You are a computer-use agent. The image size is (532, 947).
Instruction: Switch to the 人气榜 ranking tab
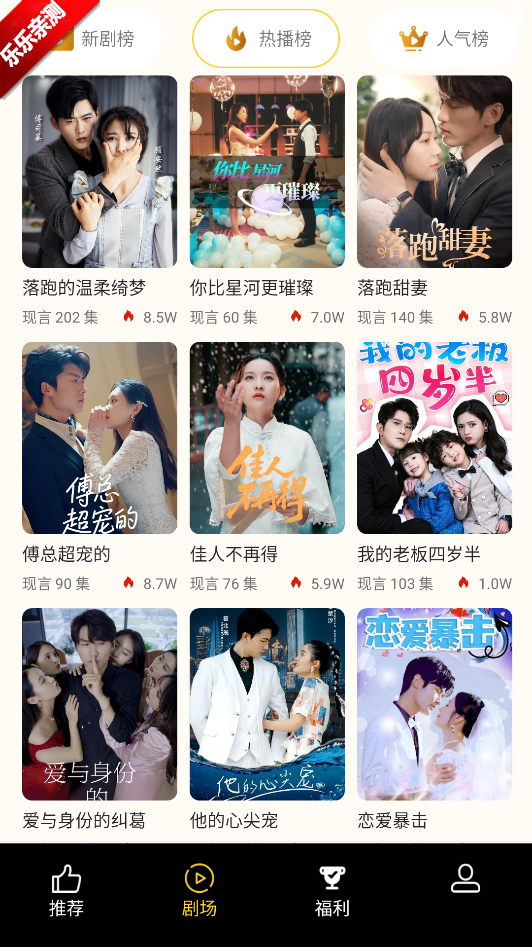(443, 39)
